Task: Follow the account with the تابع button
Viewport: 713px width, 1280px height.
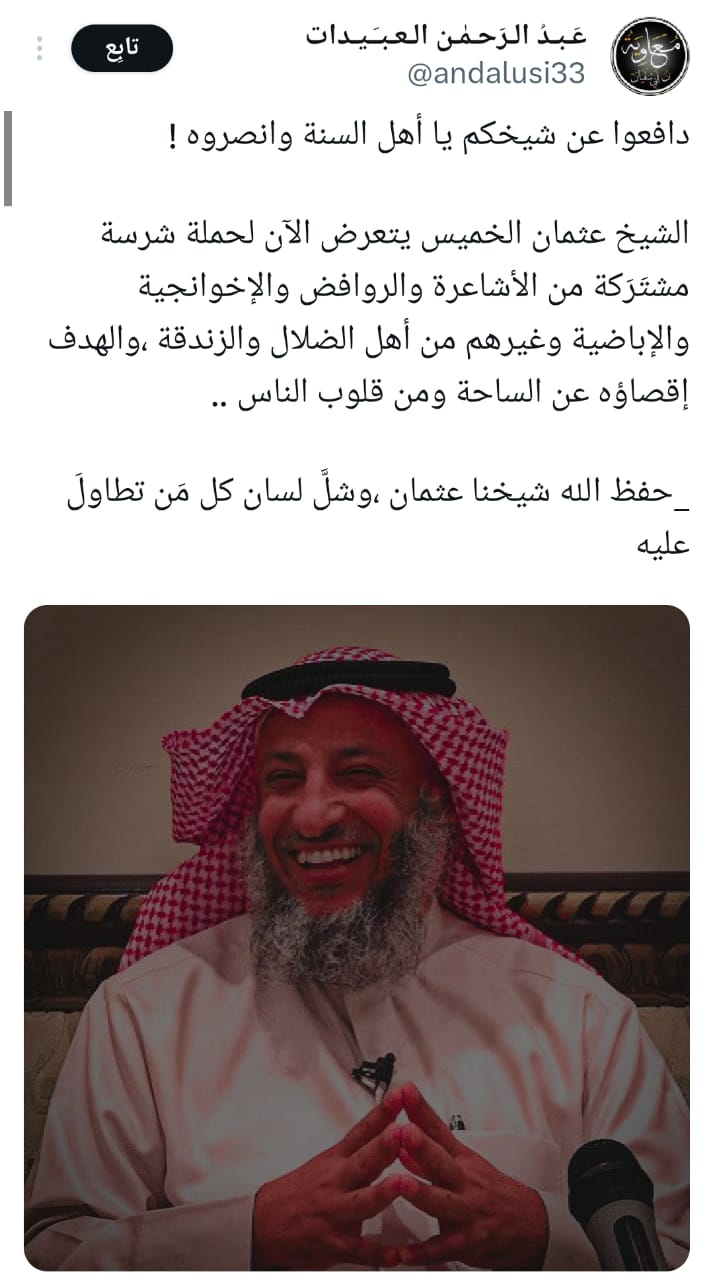Action: point(122,49)
